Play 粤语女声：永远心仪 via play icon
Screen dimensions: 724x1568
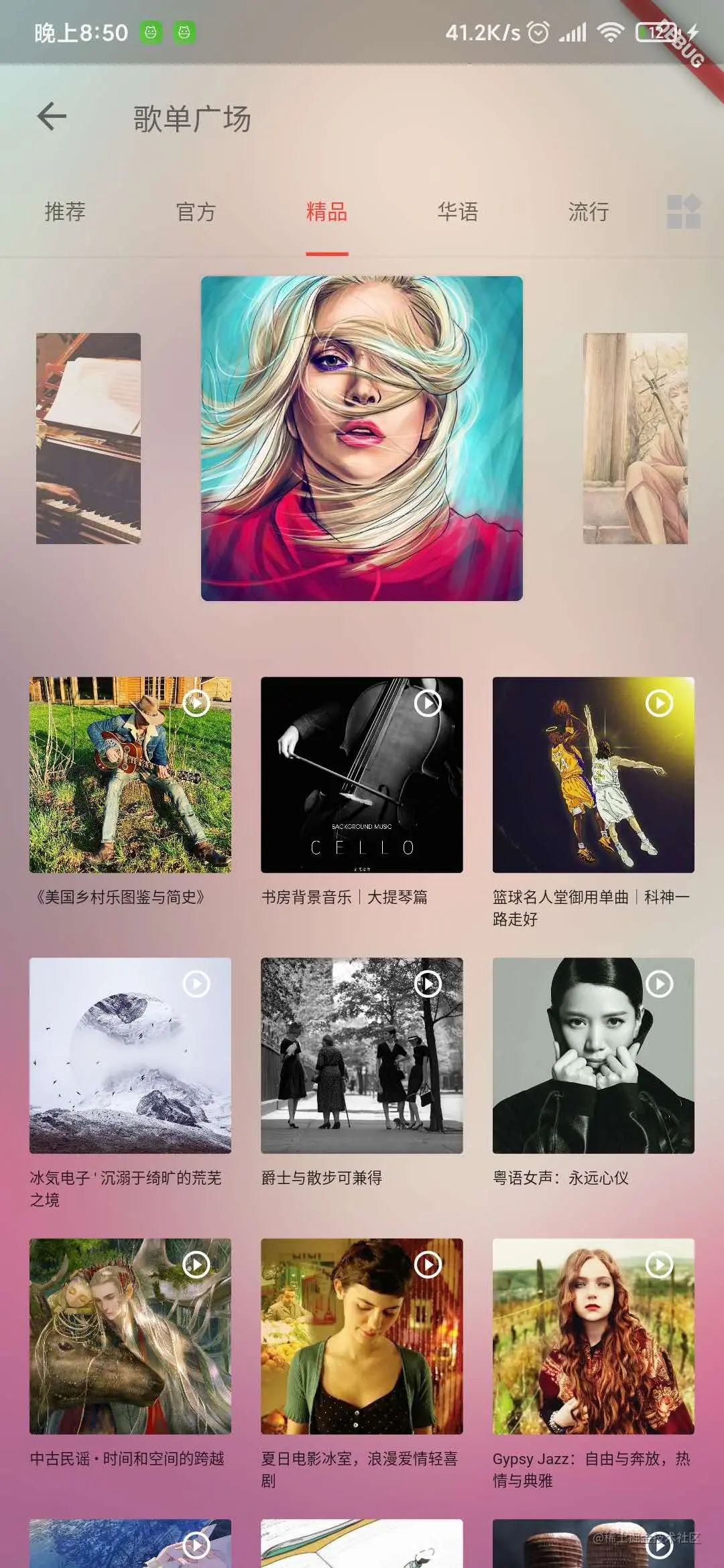click(659, 984)
